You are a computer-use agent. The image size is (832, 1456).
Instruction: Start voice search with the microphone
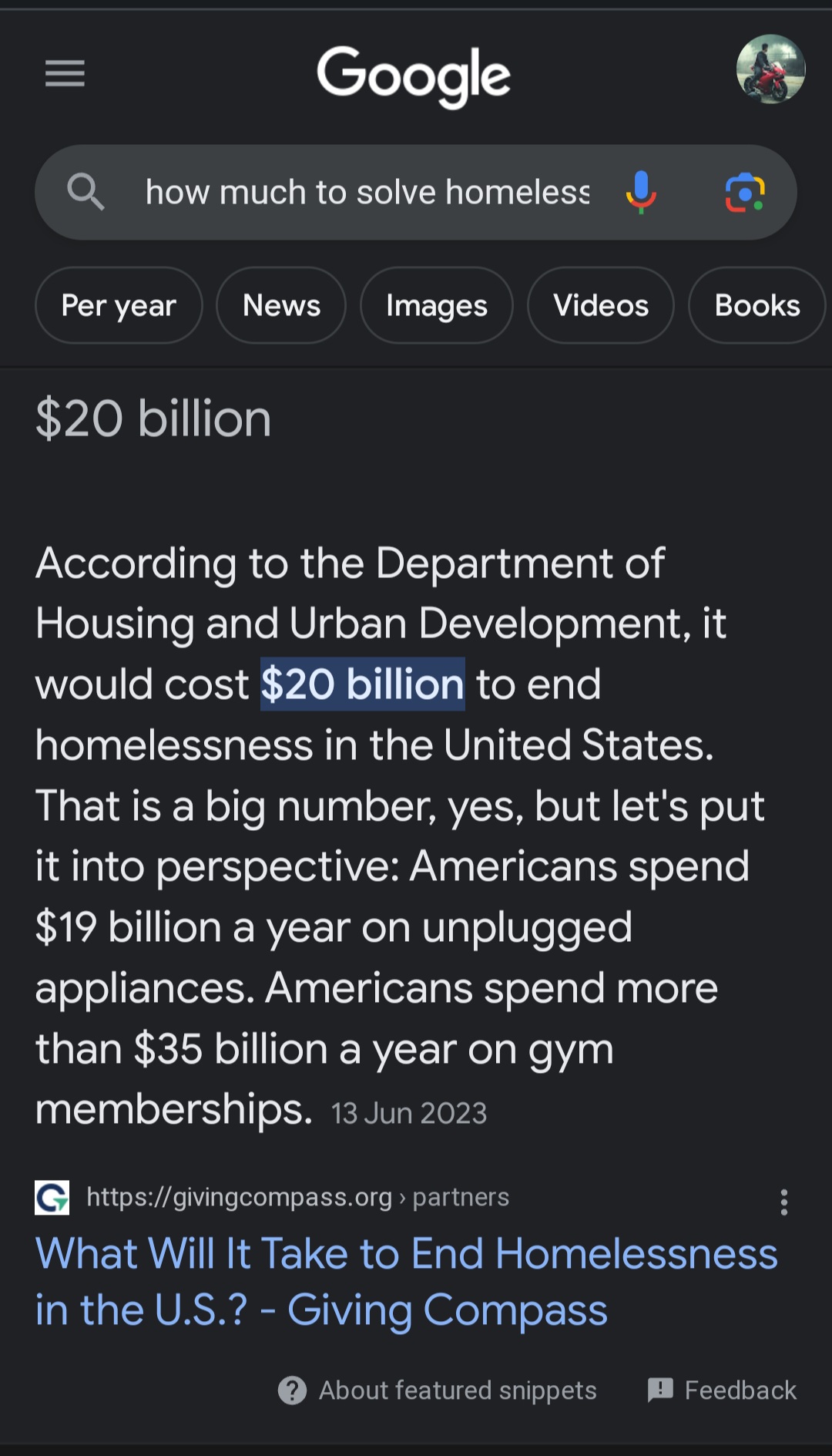tap(641, 193)
